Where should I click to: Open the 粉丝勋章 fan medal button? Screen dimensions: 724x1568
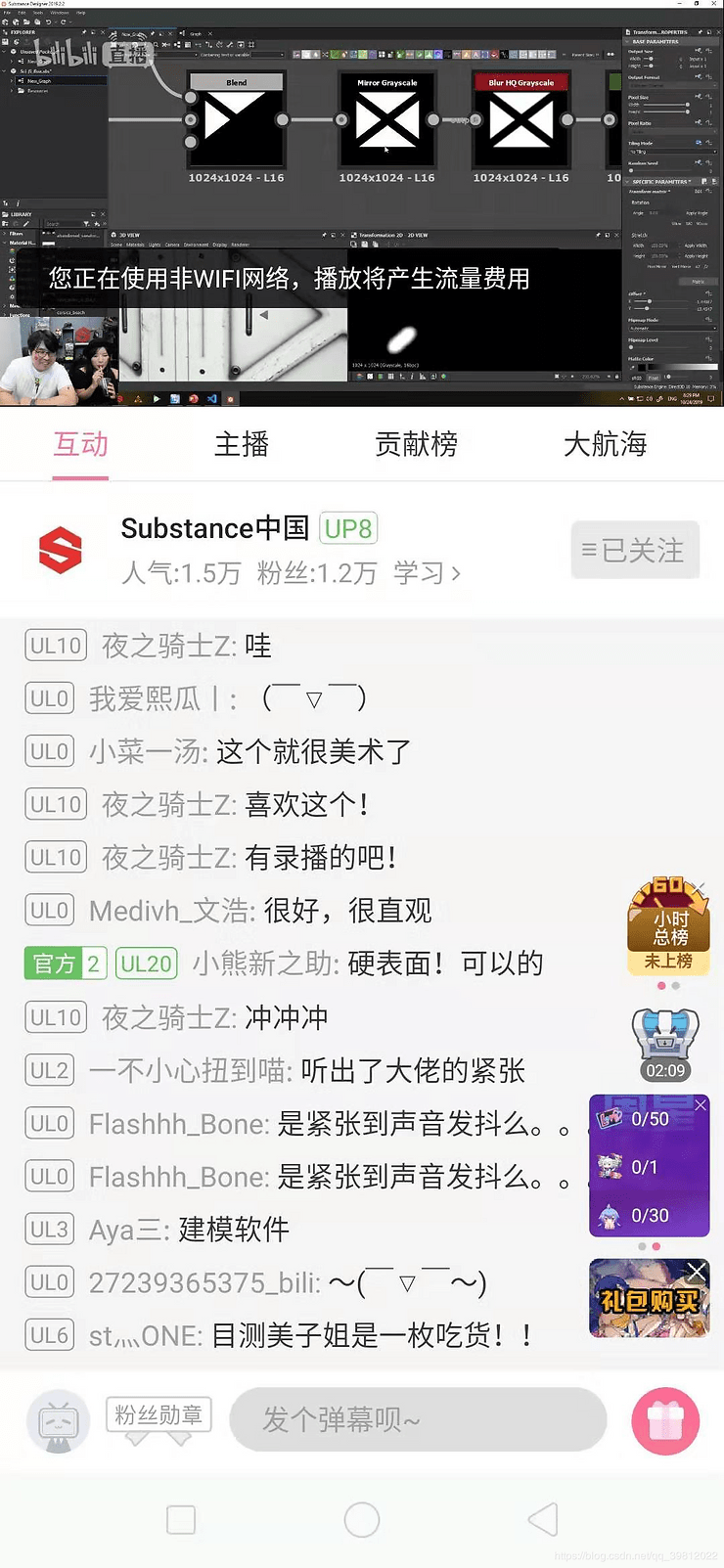[x=158, y=1416]
